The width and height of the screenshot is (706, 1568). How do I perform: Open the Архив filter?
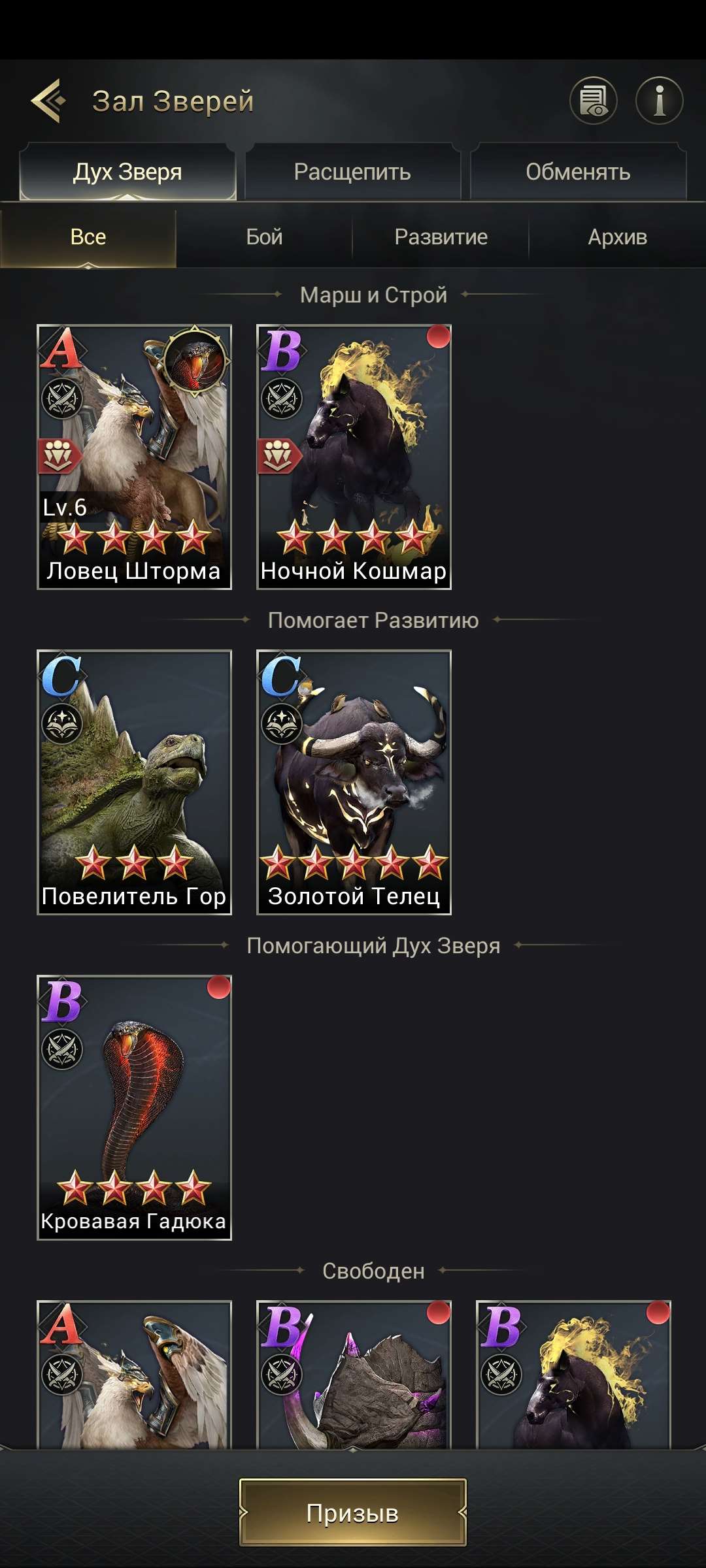pyautogui.click(x=617, y=237)
